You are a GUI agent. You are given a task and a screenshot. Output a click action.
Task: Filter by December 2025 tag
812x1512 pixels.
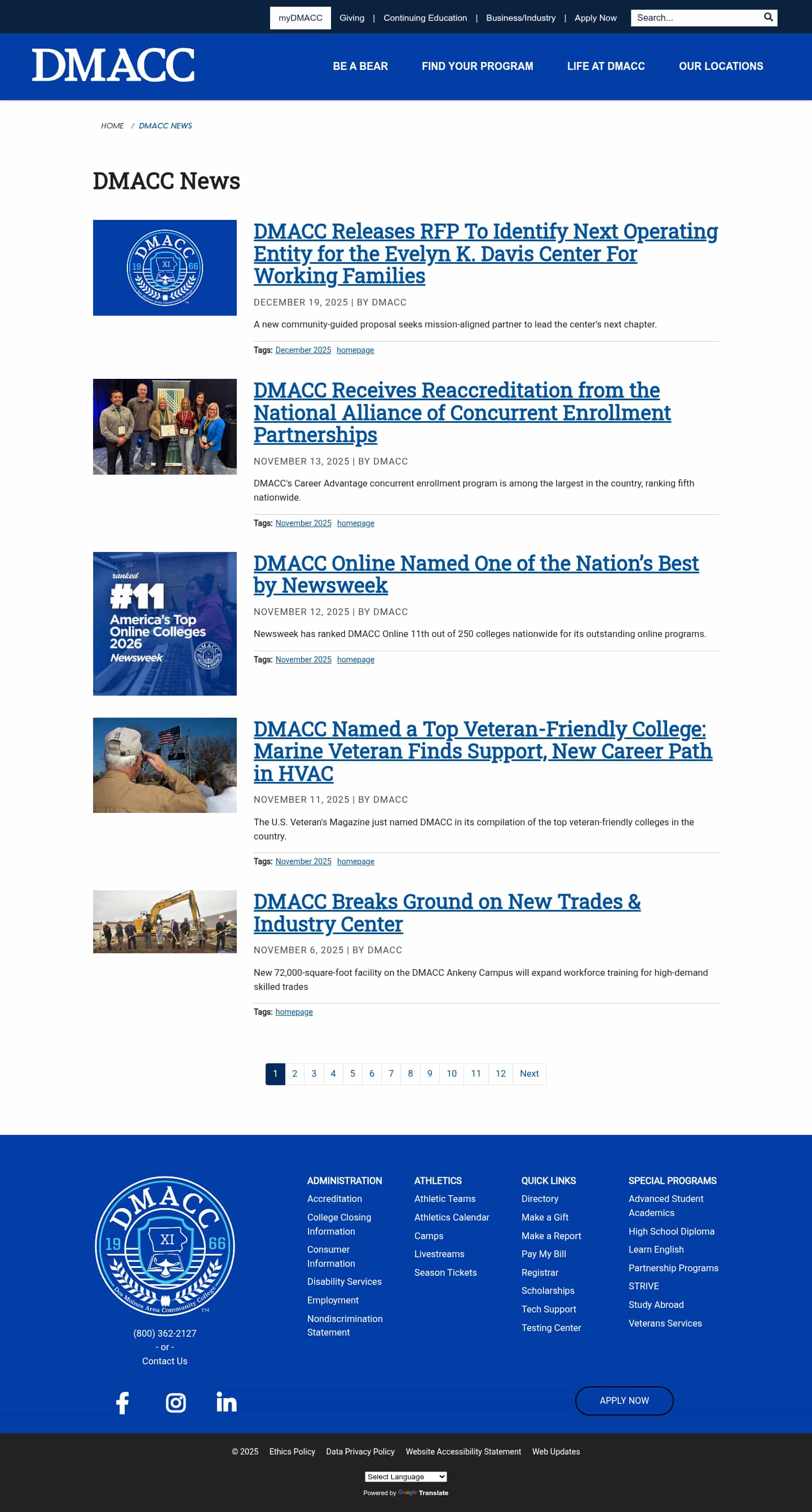pyautogui.click(x=303, y=350)
